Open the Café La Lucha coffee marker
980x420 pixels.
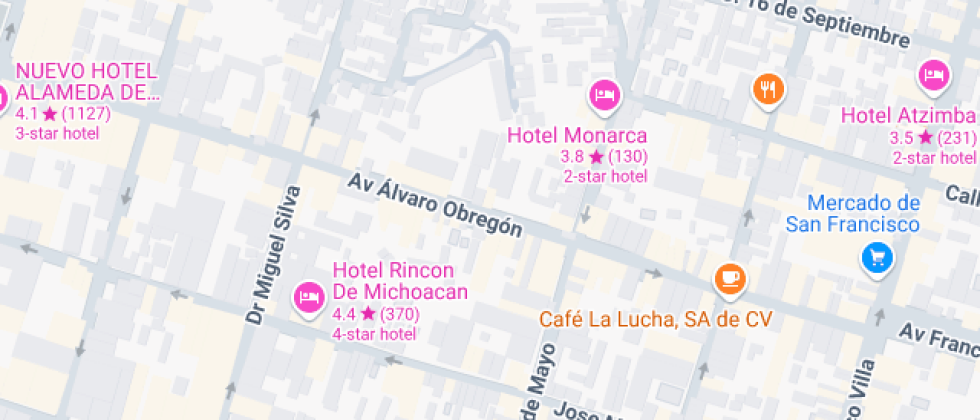pyautogui.click(x=730, y=277)
